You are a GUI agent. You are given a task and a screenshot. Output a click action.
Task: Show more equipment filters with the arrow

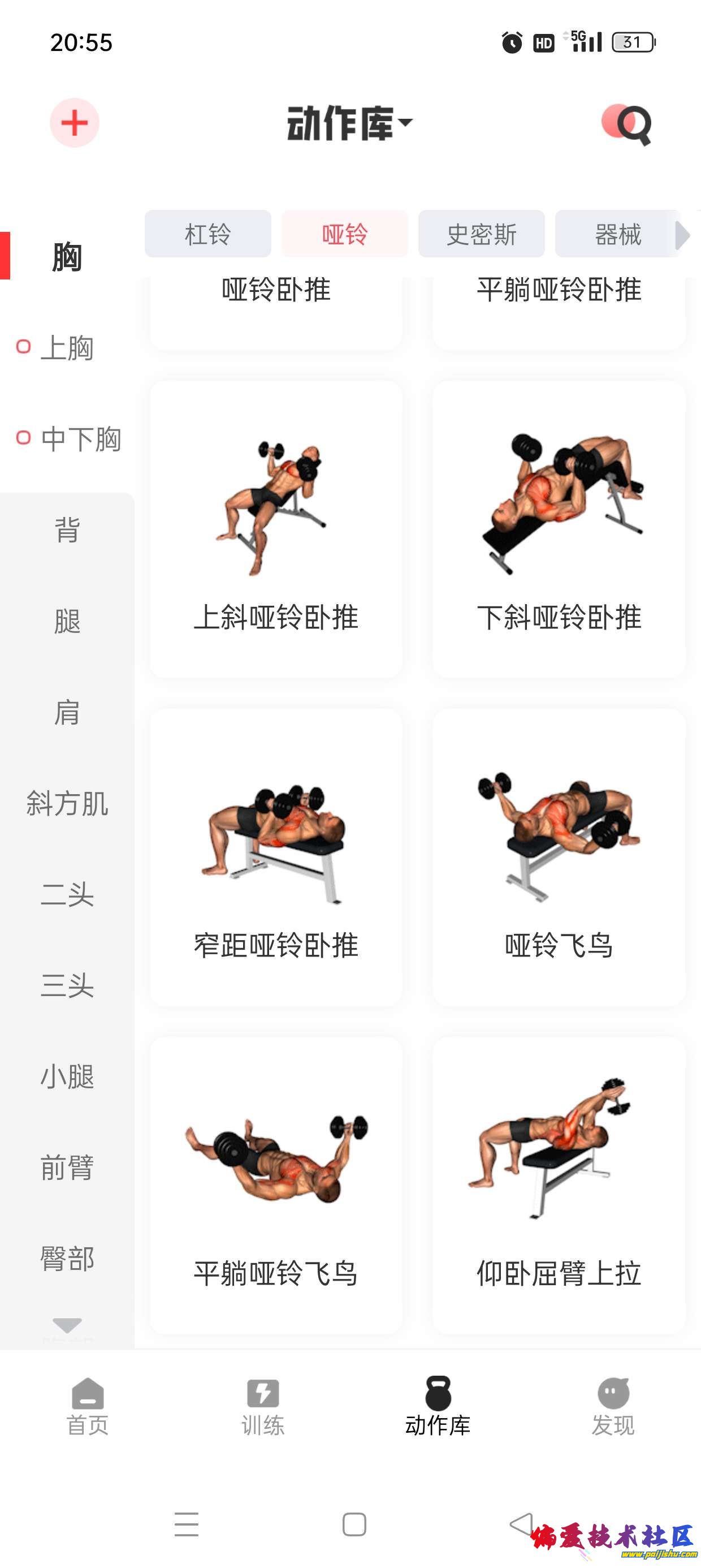coord(683,235)
